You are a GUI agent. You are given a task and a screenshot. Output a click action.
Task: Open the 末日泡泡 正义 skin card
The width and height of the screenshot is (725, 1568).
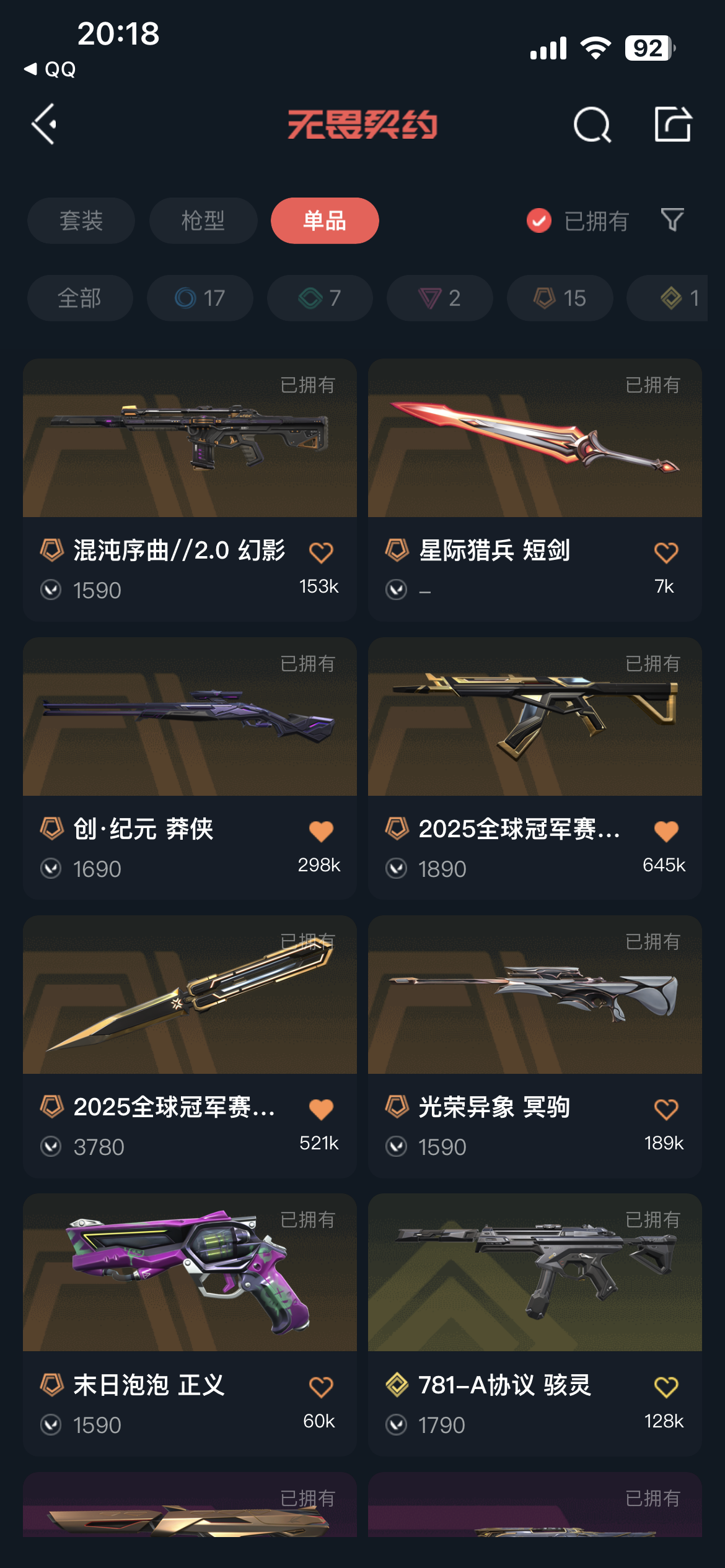click(x=190, y=1325)
